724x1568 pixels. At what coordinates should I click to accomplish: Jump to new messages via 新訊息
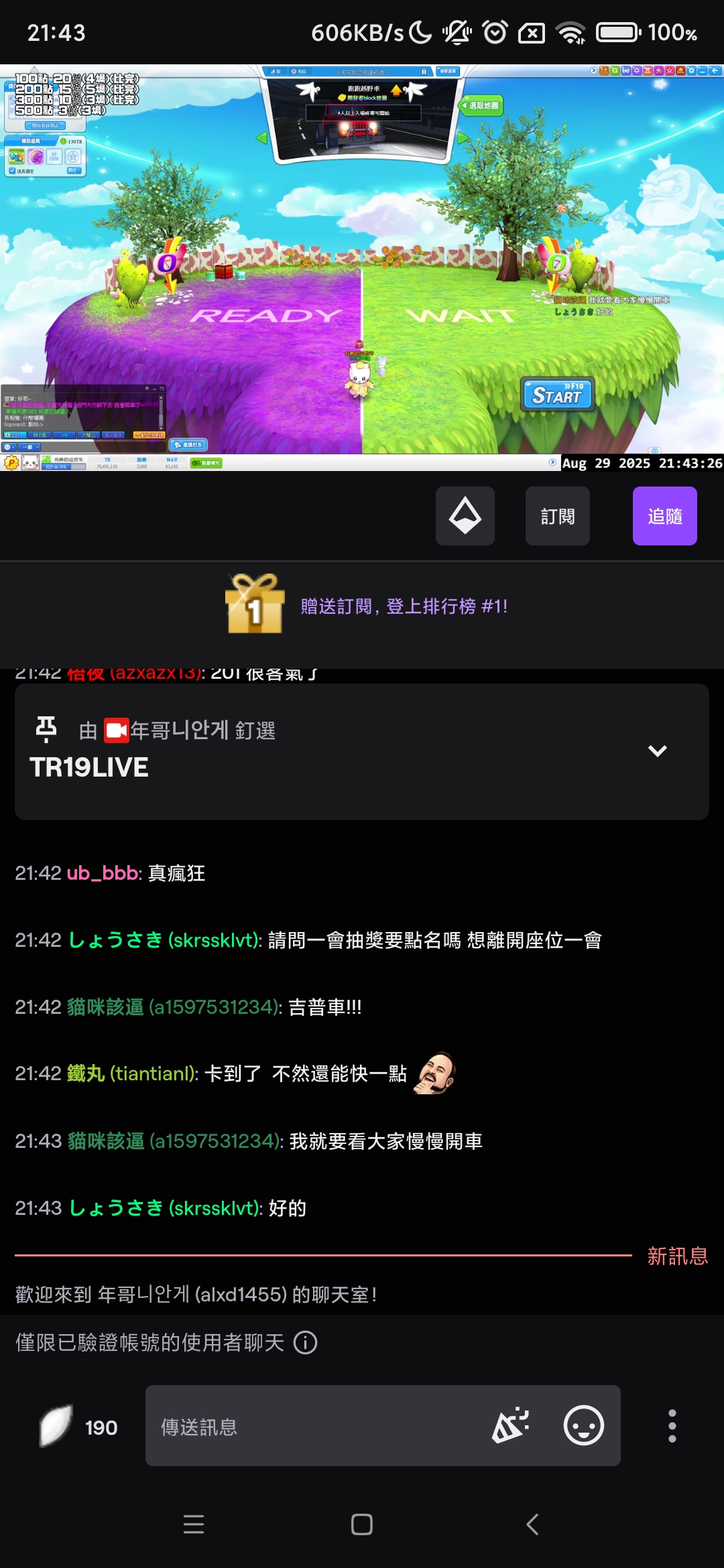pos(677,1256)
